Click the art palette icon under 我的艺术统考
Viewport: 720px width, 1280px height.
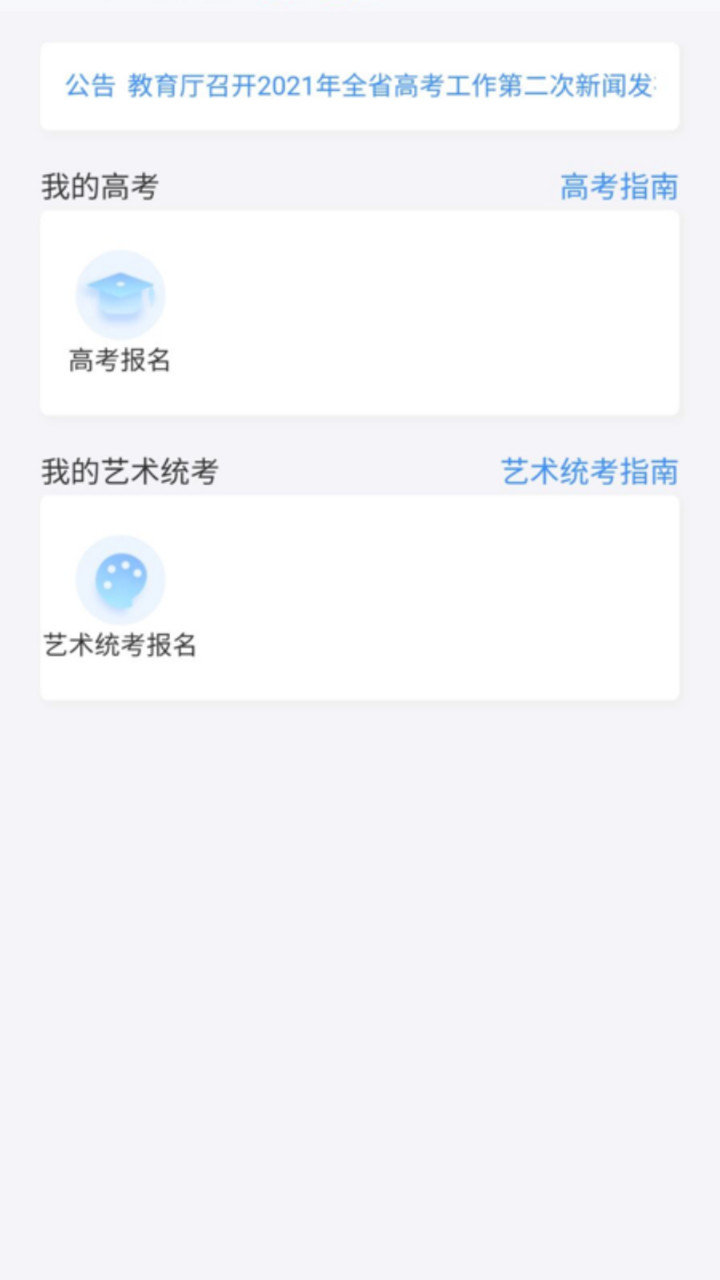click(x=120, y=577)
